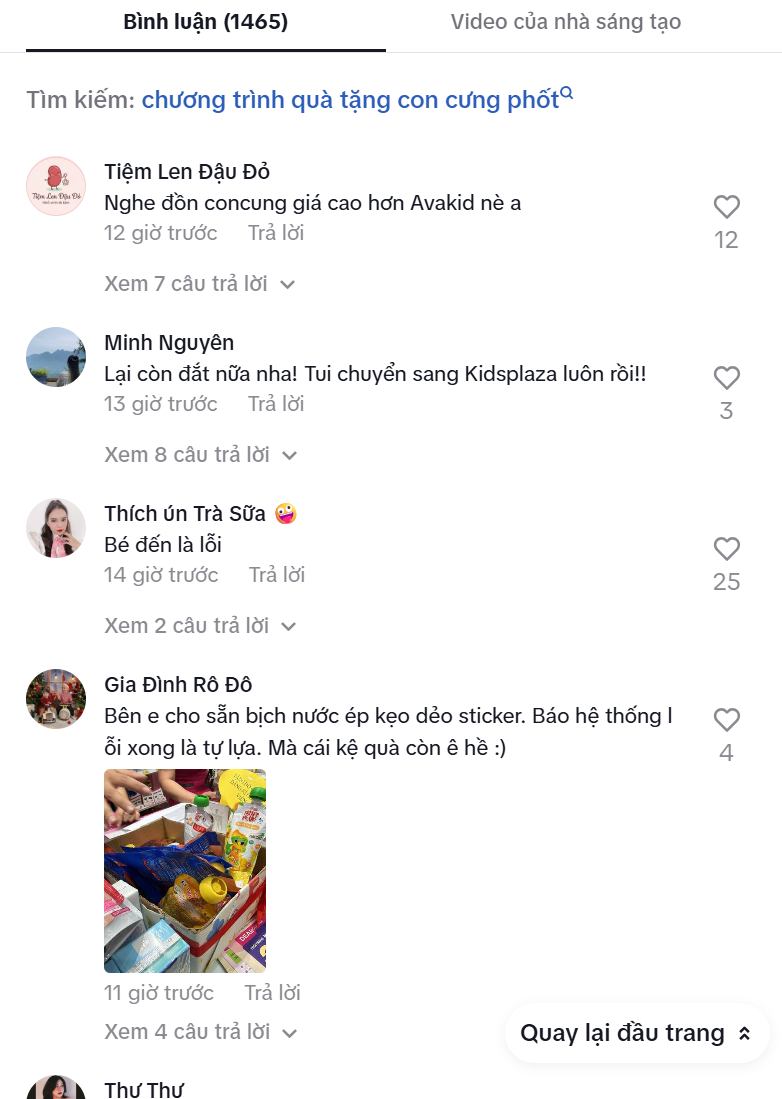The image size is (782, 1099).
Task: Open search keyword chương trình quà tặng con cưng phốt
Action: click(352, 99)
